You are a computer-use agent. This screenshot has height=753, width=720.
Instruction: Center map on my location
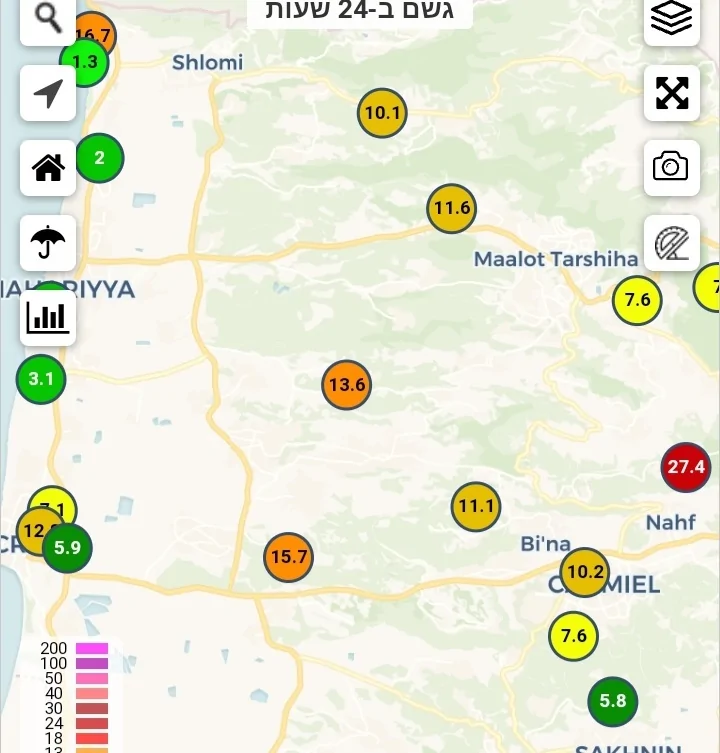(48, 94)
